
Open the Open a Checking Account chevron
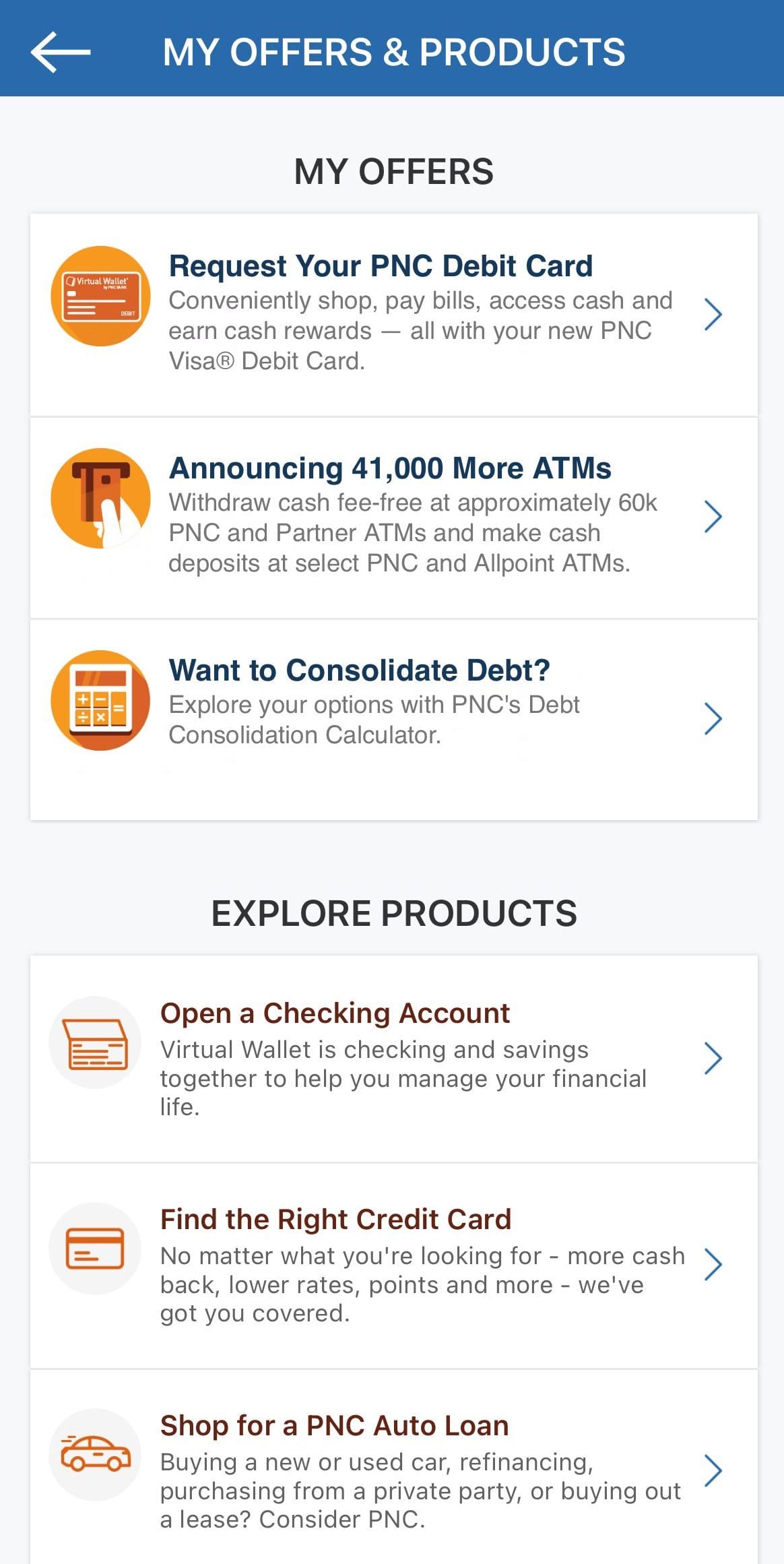[713, 1058]
